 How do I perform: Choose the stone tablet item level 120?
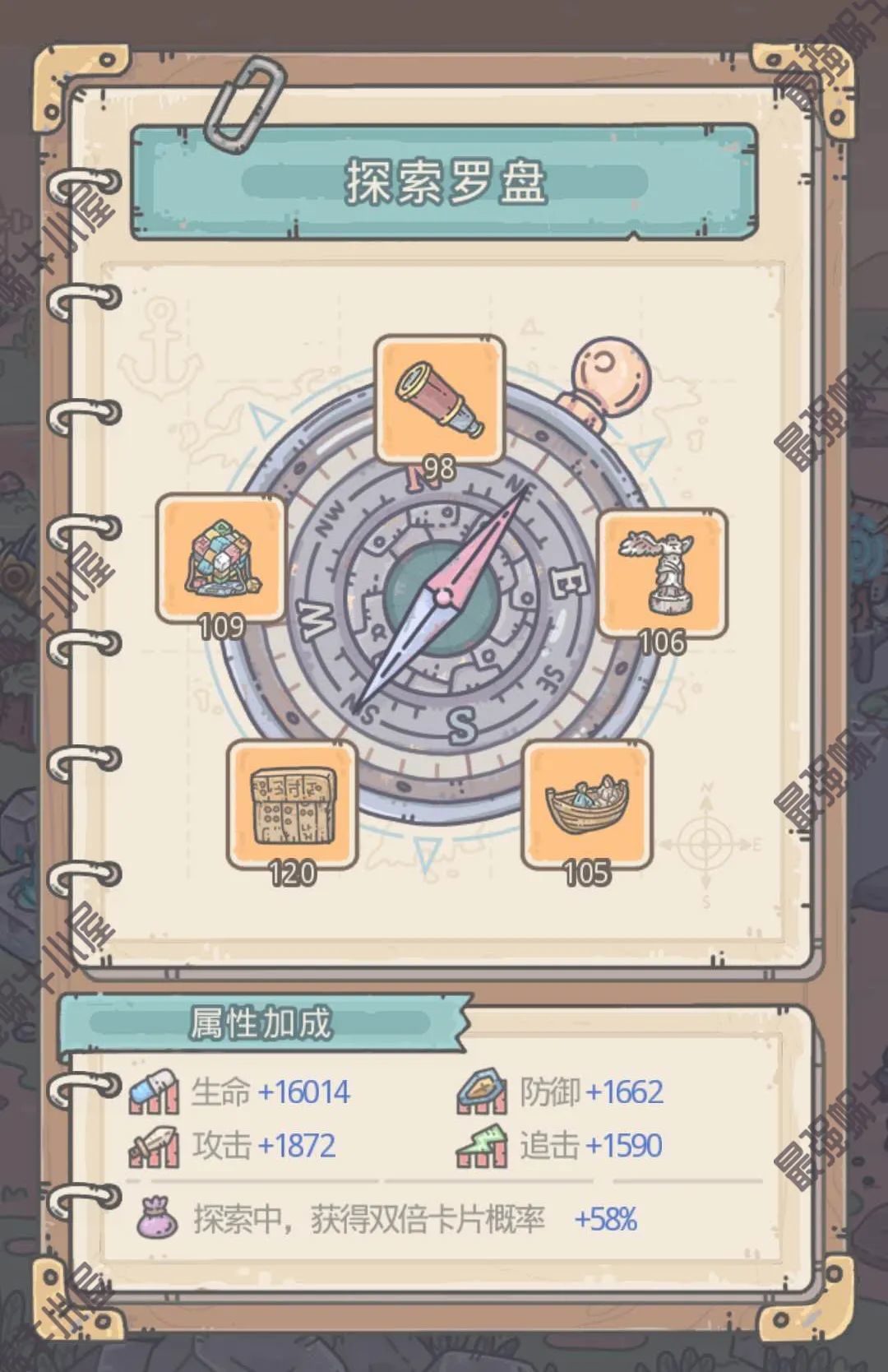click(x=292, y=804)
